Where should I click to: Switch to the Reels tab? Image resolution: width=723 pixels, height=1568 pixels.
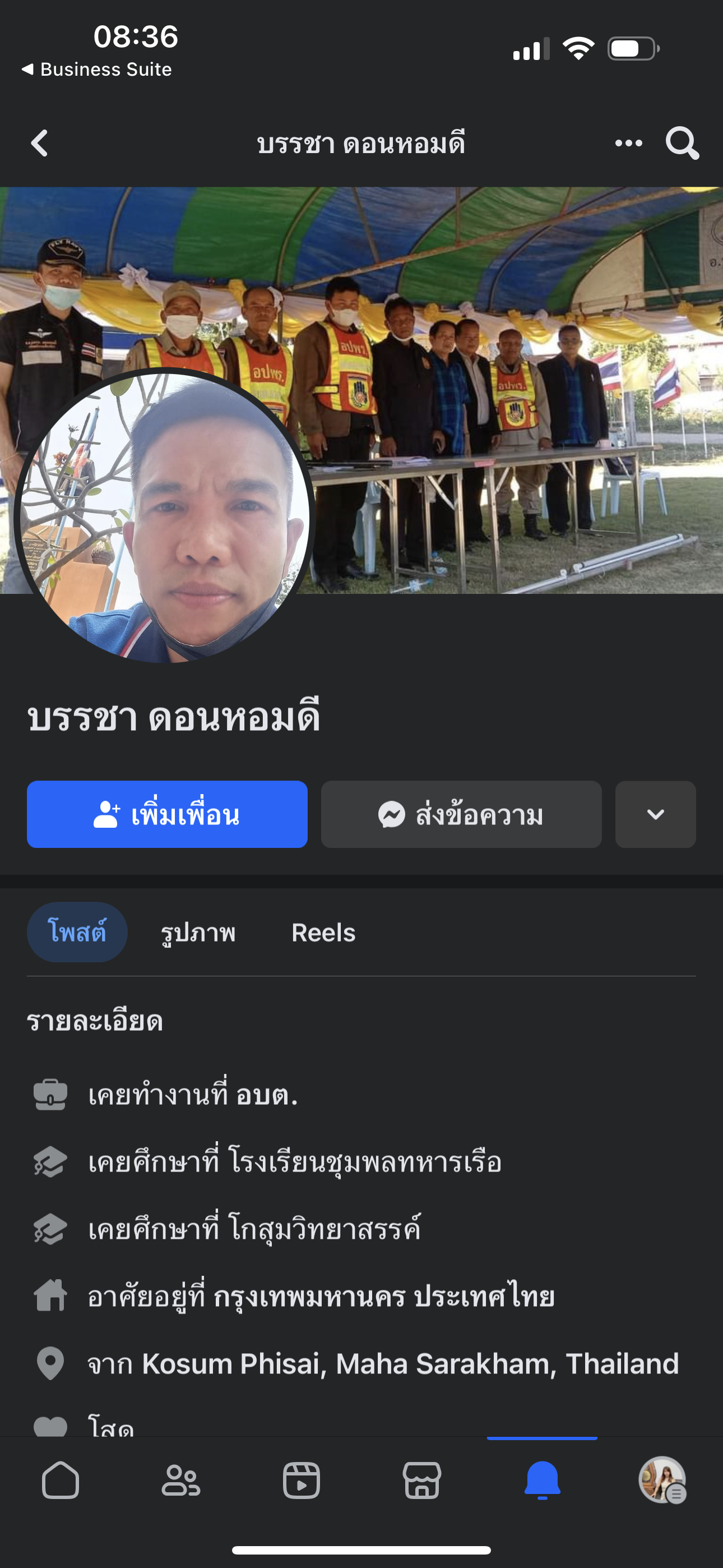(x=323, y=933)
